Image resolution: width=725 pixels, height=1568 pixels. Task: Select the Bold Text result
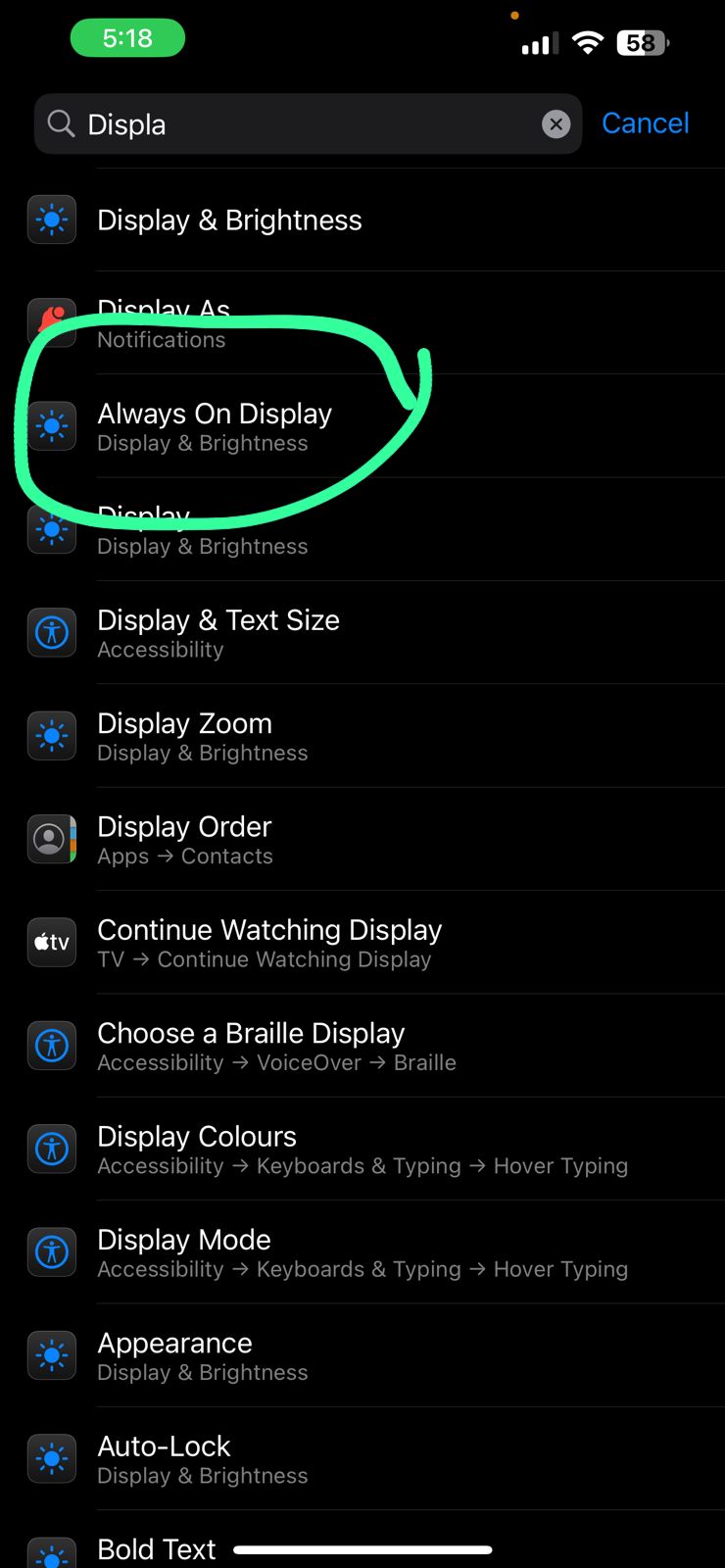(157, 1548)
